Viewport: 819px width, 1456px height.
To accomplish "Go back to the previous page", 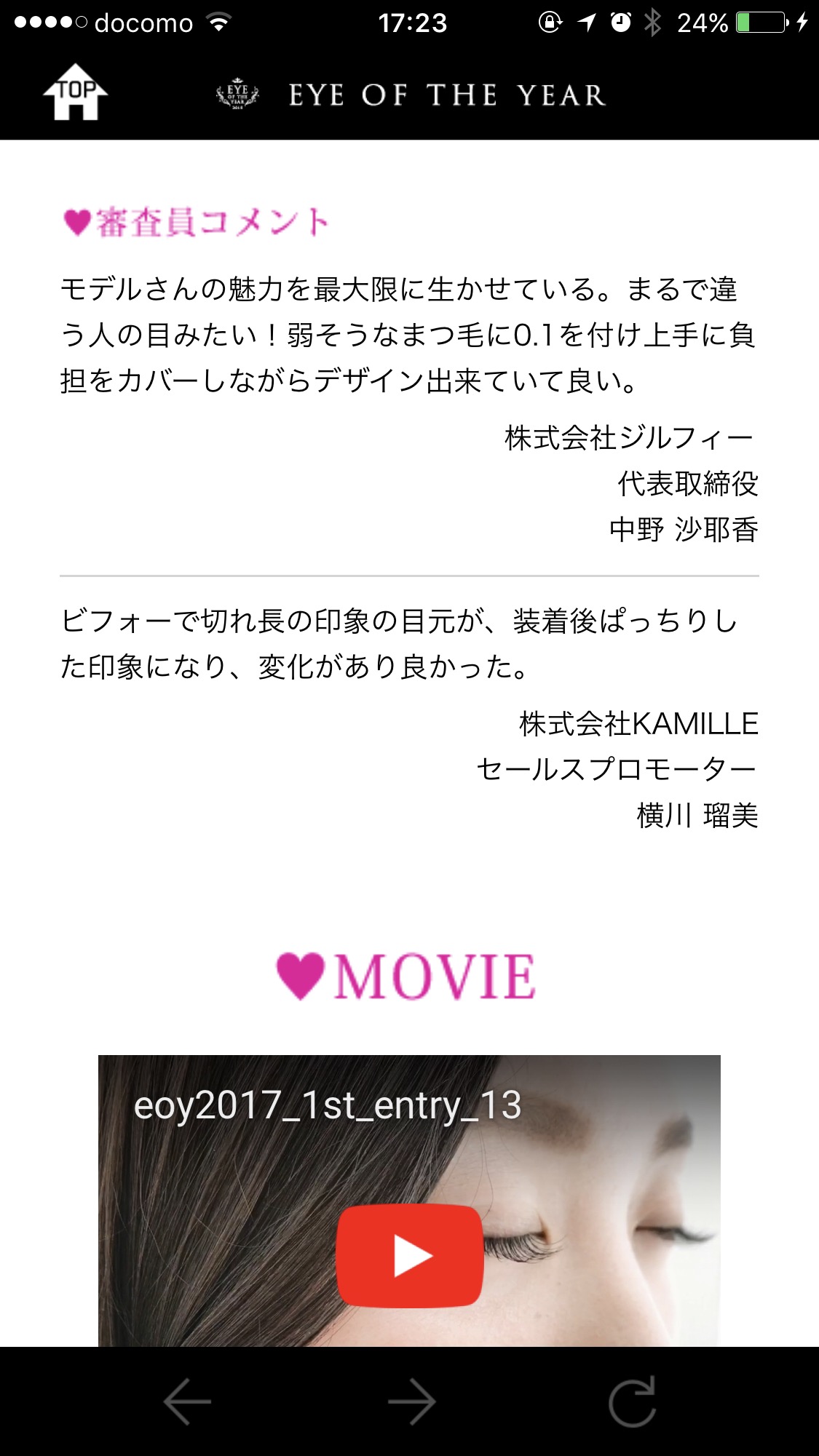I will [x=187, y=1401].
